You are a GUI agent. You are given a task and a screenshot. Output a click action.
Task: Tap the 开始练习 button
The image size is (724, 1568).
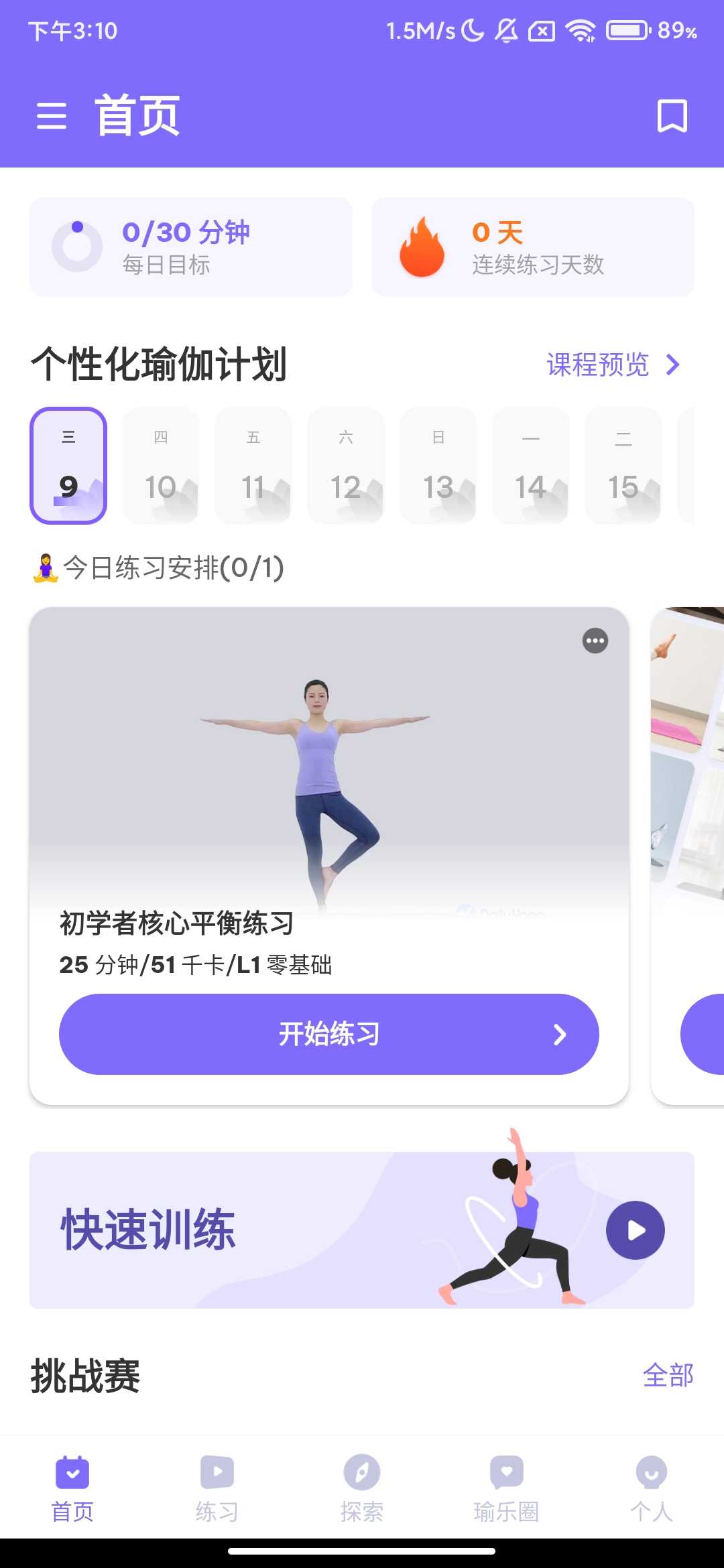(328, 1034)
